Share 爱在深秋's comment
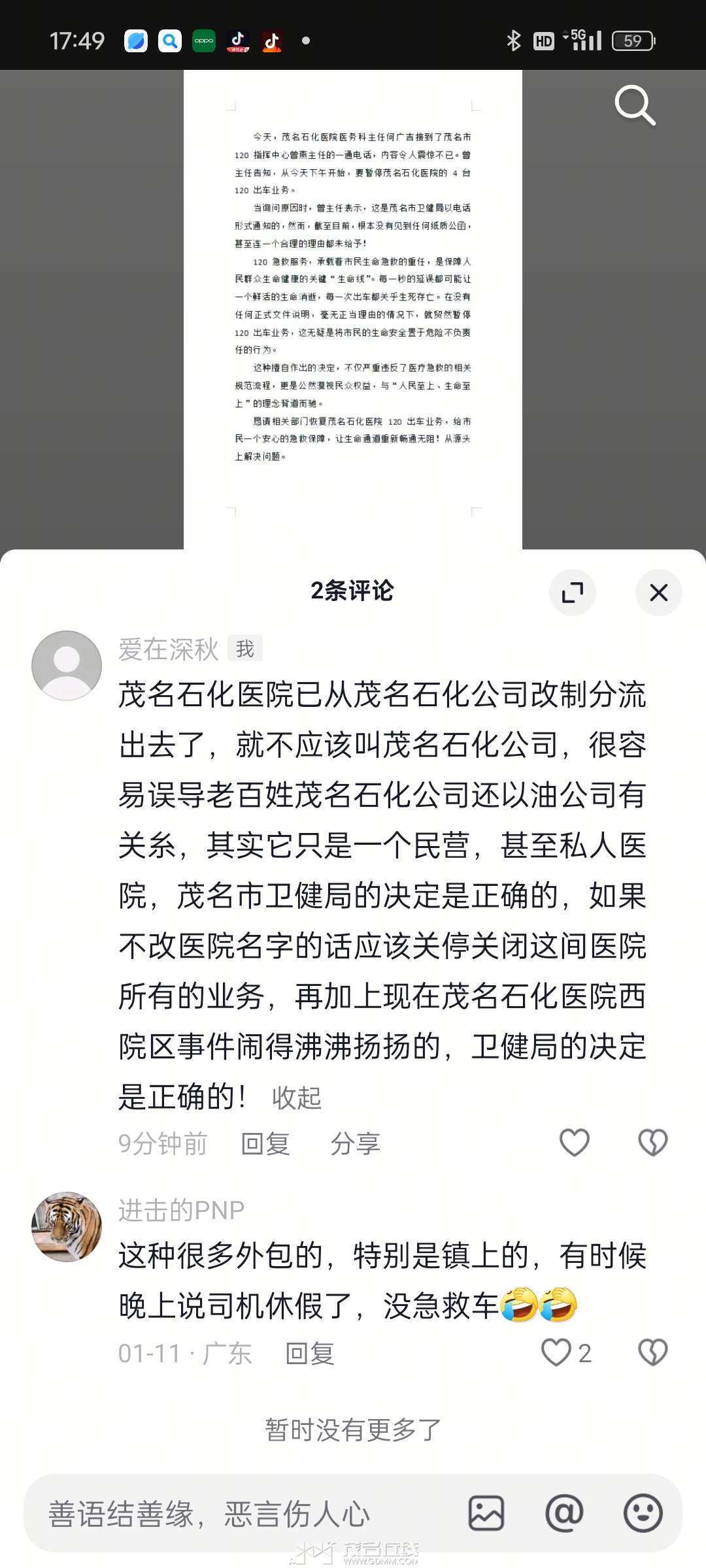This screenshot has height=1568, width=706. click(355, 1144)
